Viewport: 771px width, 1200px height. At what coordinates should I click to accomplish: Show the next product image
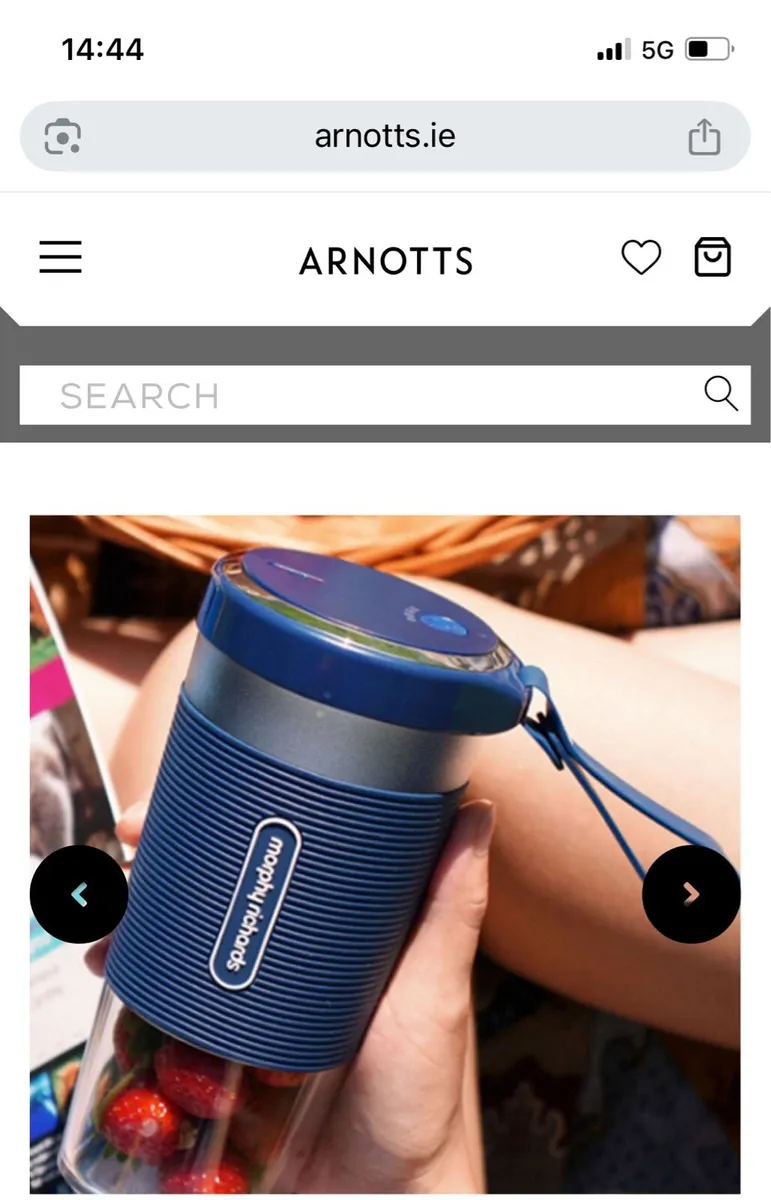pos(691,894)
